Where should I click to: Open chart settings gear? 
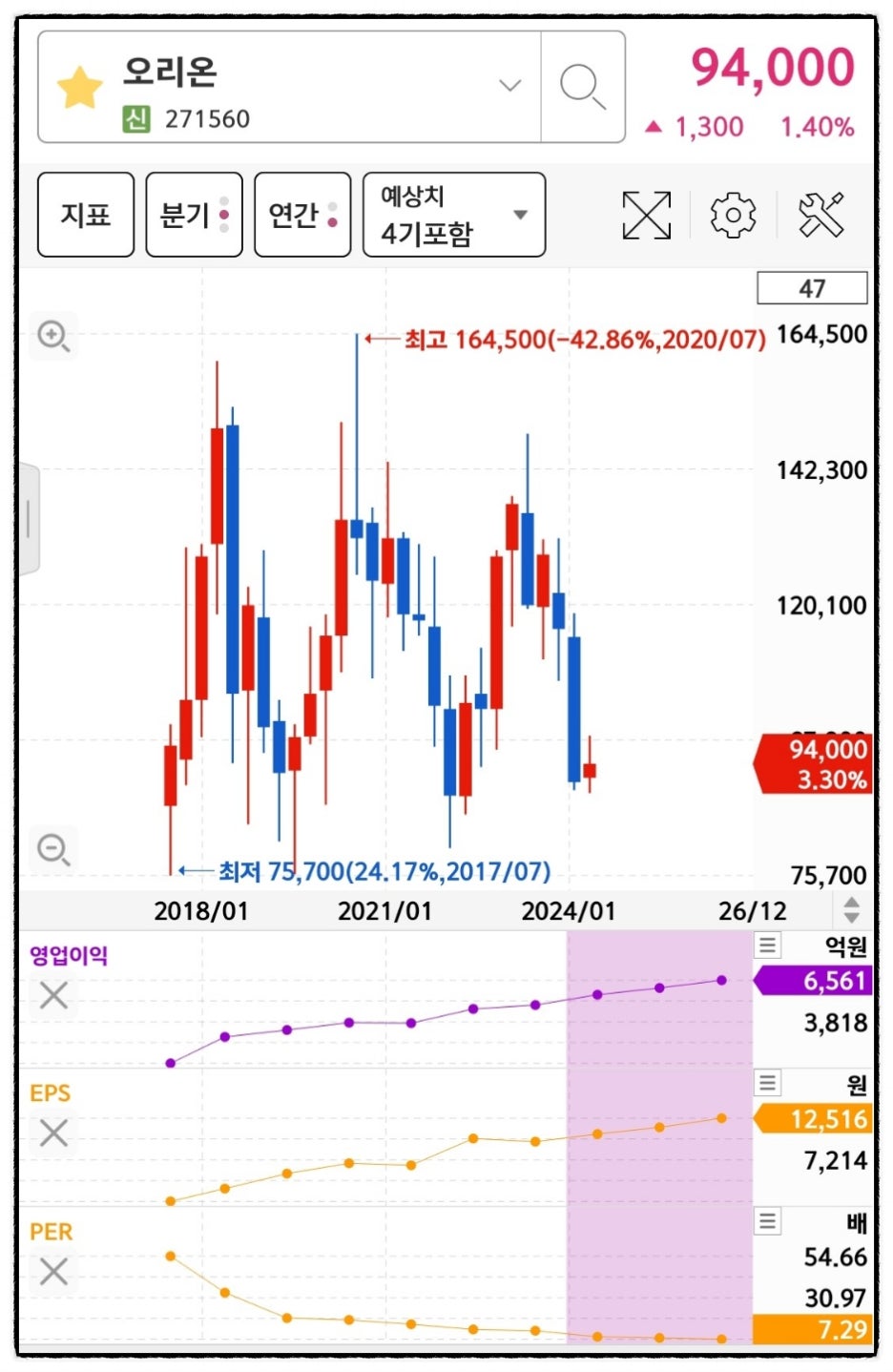tap(733, 215)
